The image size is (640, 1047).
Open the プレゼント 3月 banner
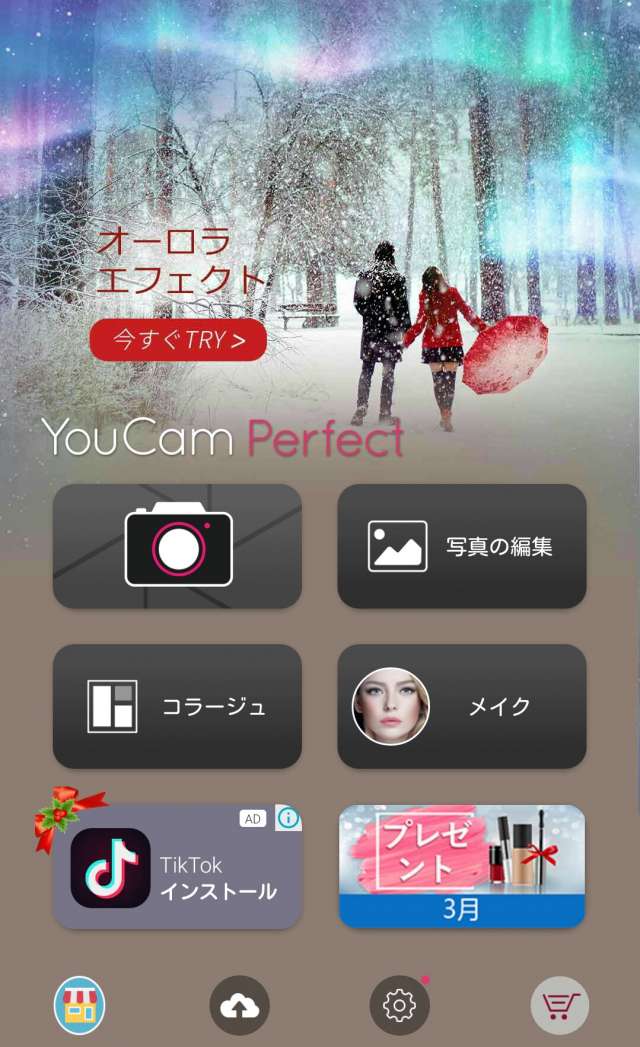(461, 866)
